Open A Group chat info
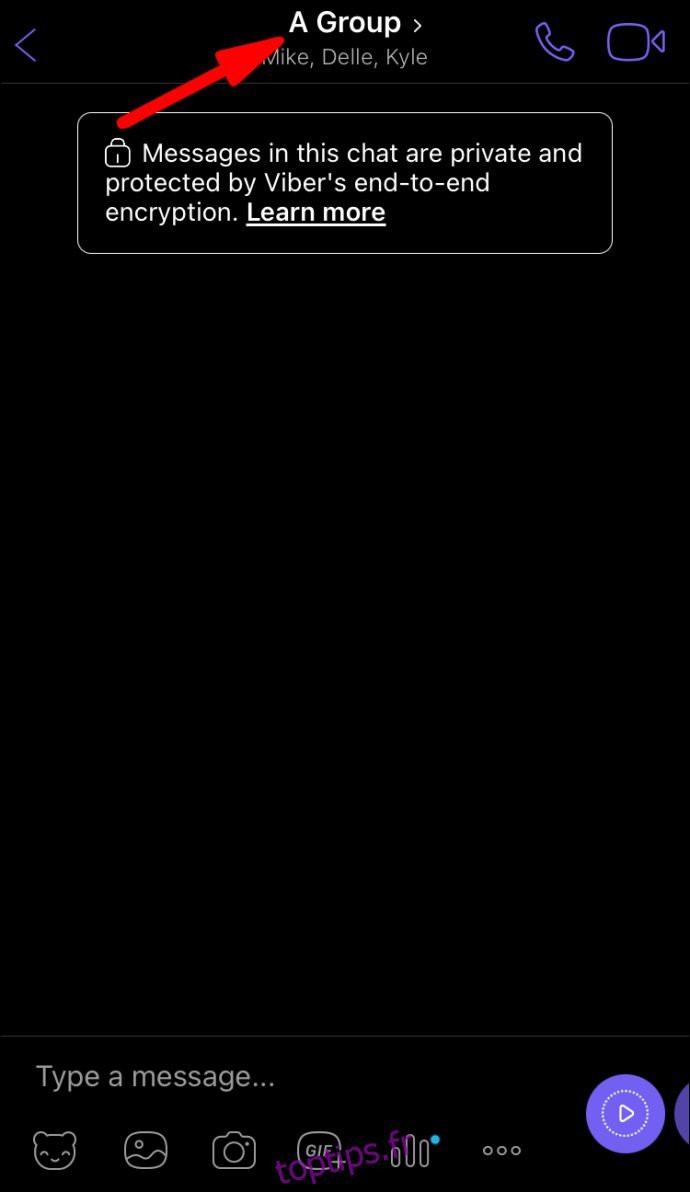 355,24
